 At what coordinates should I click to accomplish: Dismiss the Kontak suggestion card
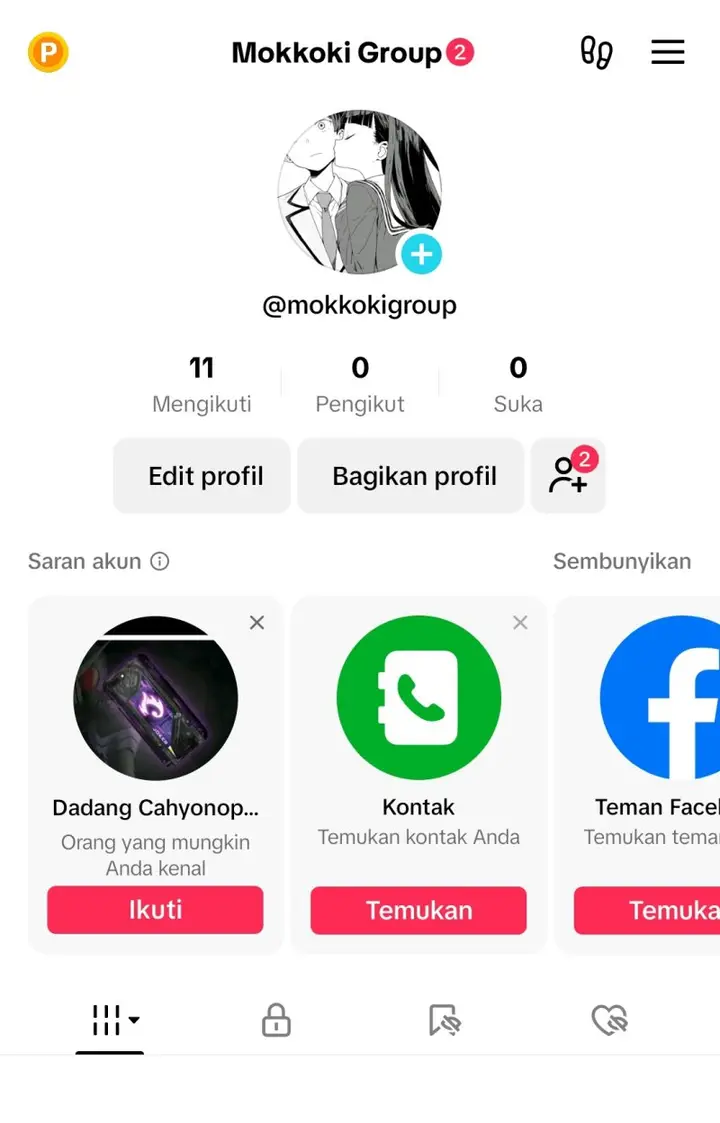coord(520,622)
